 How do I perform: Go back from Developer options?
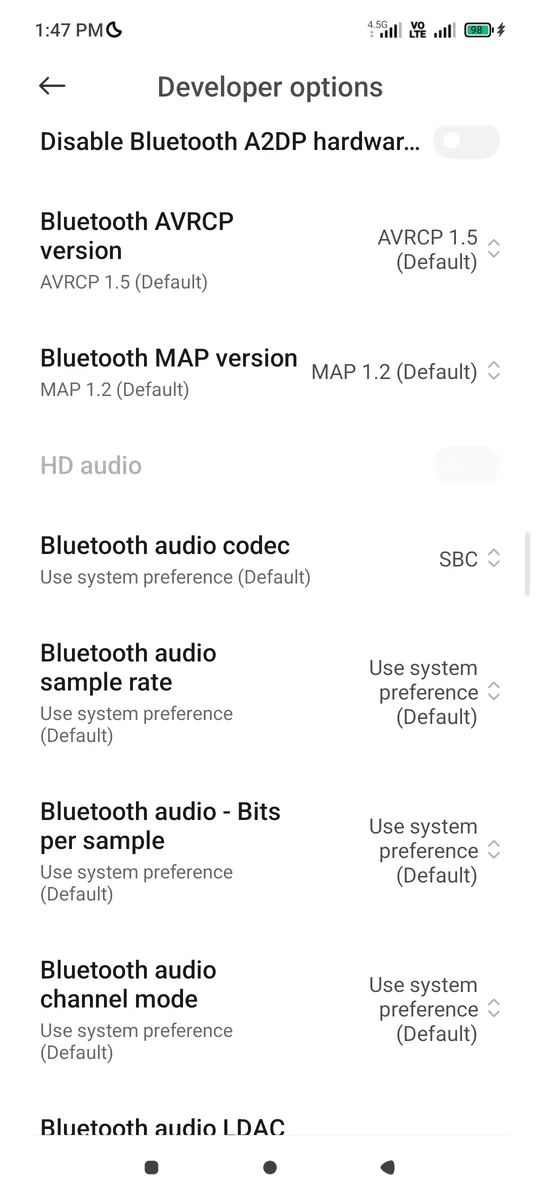52,86
